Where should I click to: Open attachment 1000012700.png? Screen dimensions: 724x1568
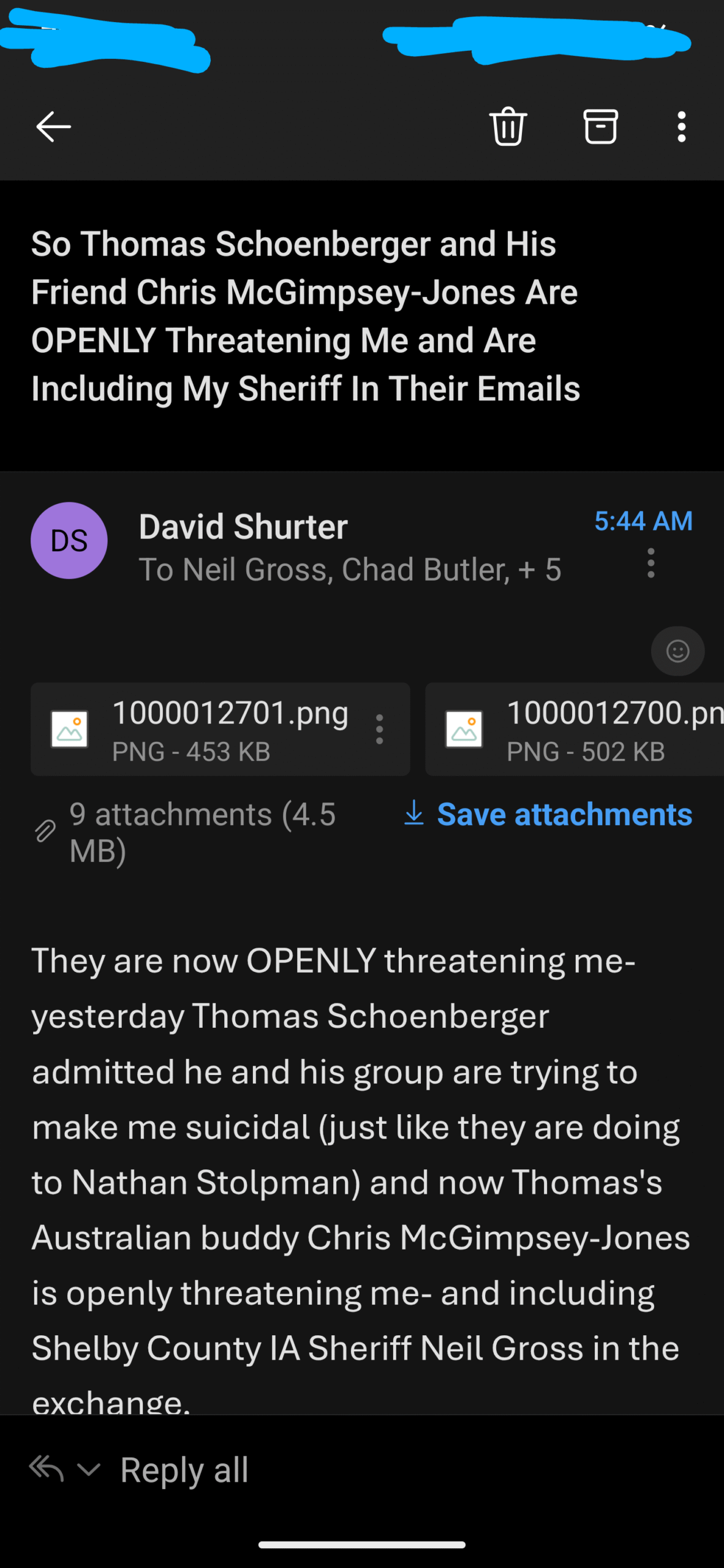[575, 729]
